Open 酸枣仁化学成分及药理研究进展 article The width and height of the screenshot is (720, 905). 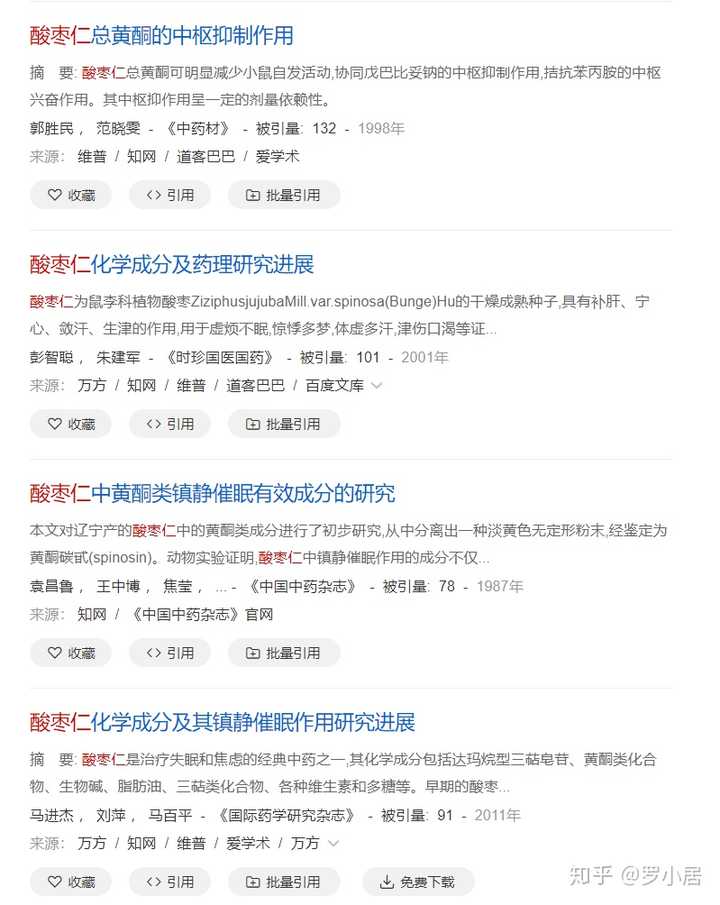pyautogui.click(x=171, y=265)
